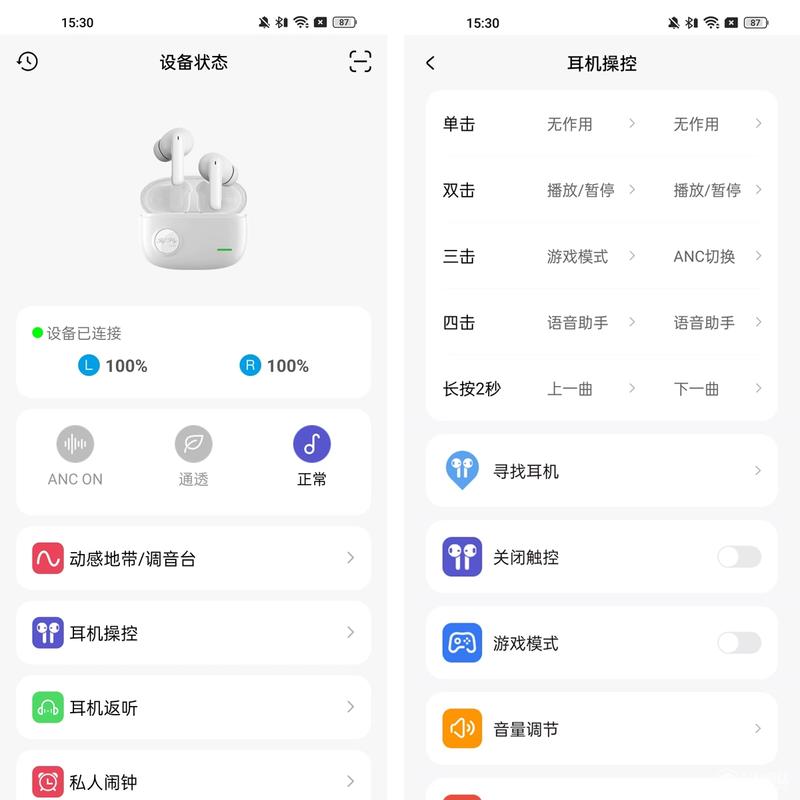Open the history clock icon
The width and height of the screenshot is (800, 800).
click(28, 62)
